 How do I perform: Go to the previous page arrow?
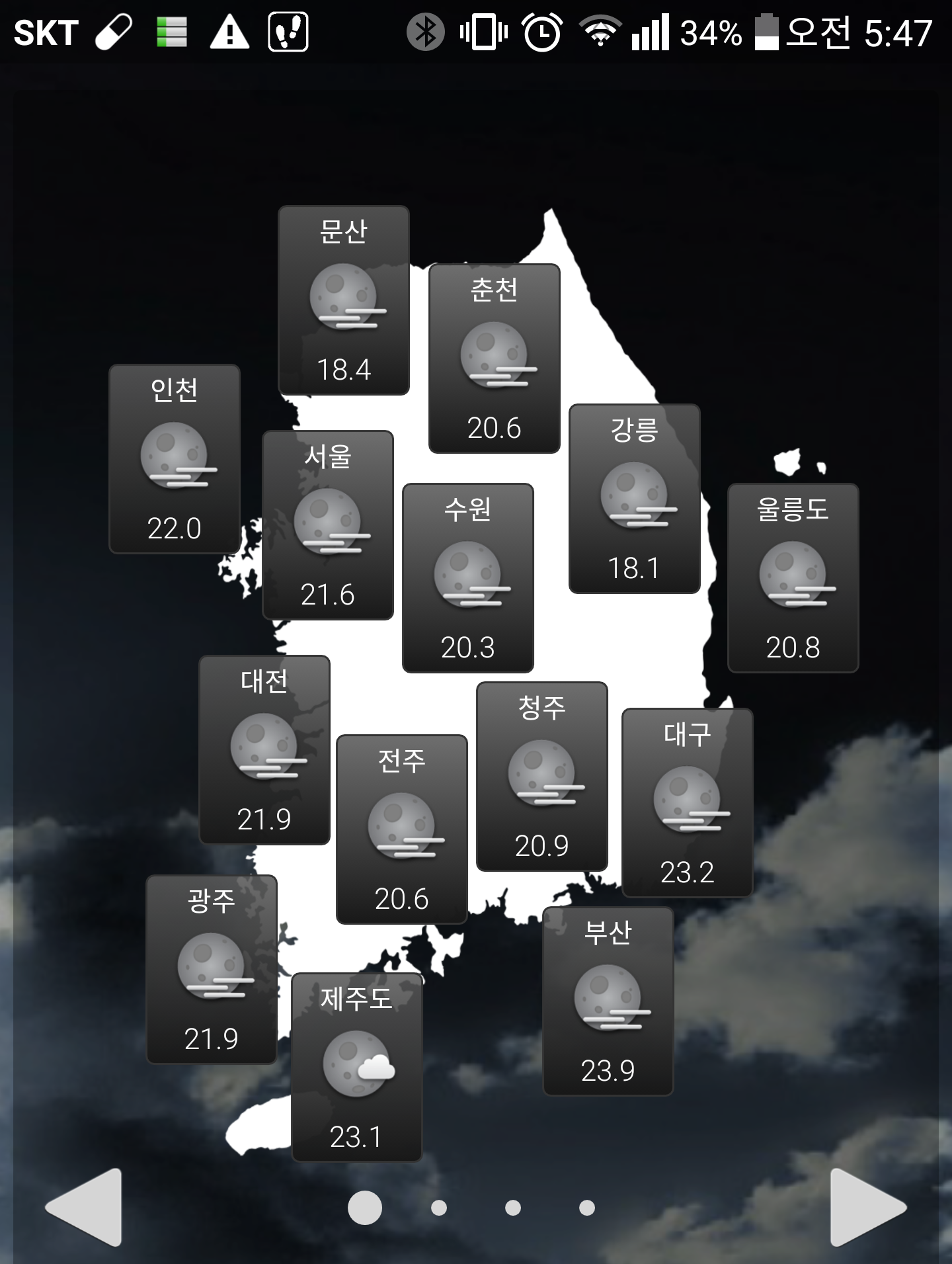coord(86,1206)
